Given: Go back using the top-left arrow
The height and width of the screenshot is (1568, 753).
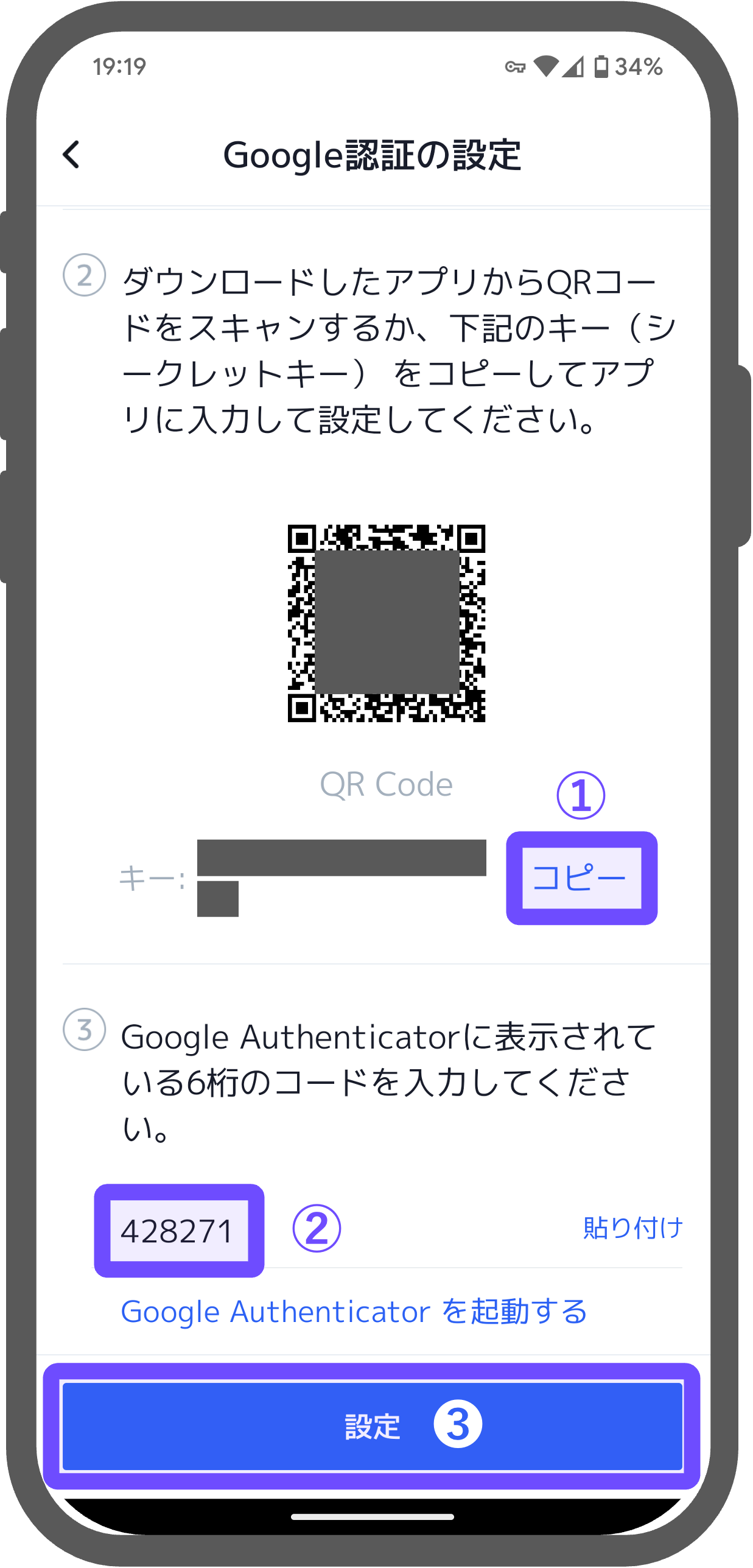Looking at the screenshot, I should coord(72,155).
